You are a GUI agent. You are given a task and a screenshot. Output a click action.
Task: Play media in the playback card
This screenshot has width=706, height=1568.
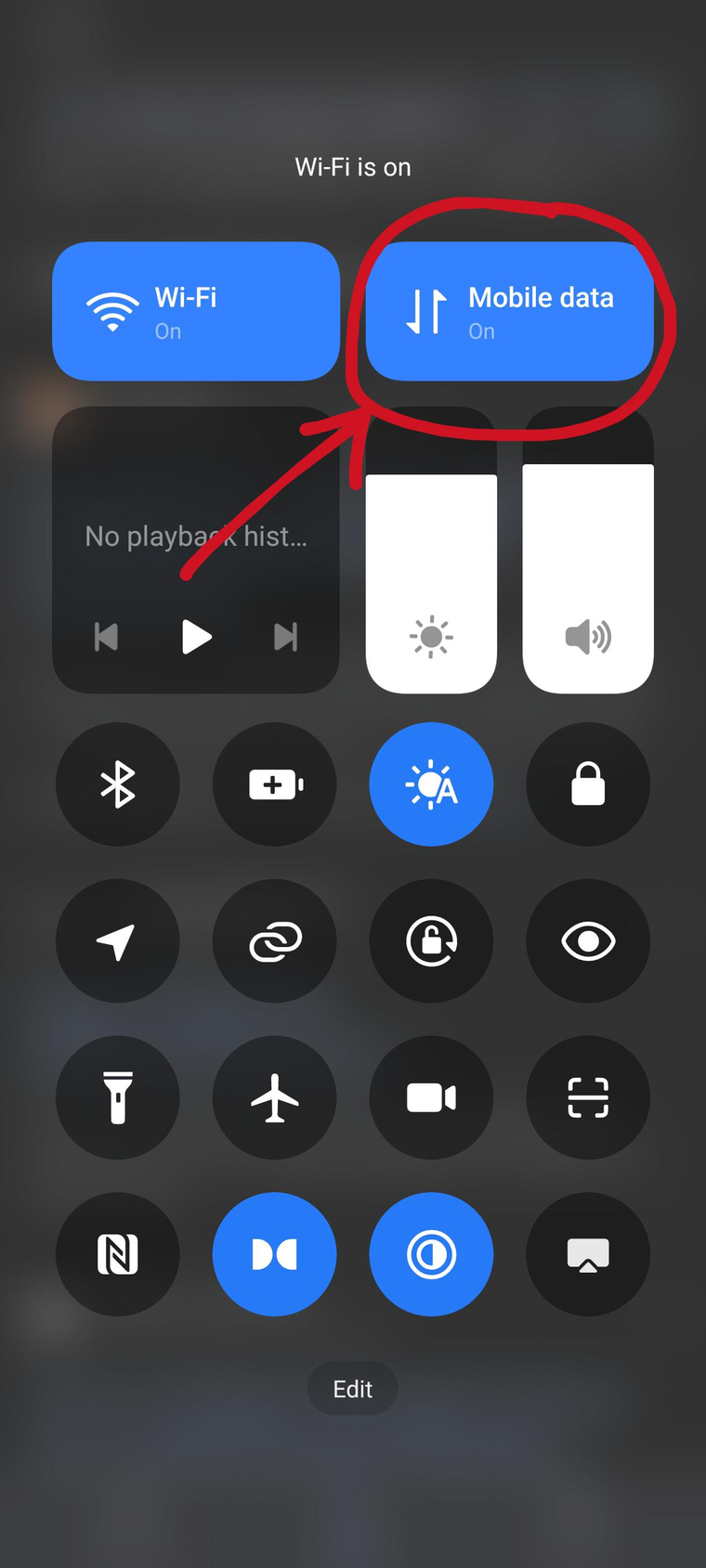coord(196,637)
